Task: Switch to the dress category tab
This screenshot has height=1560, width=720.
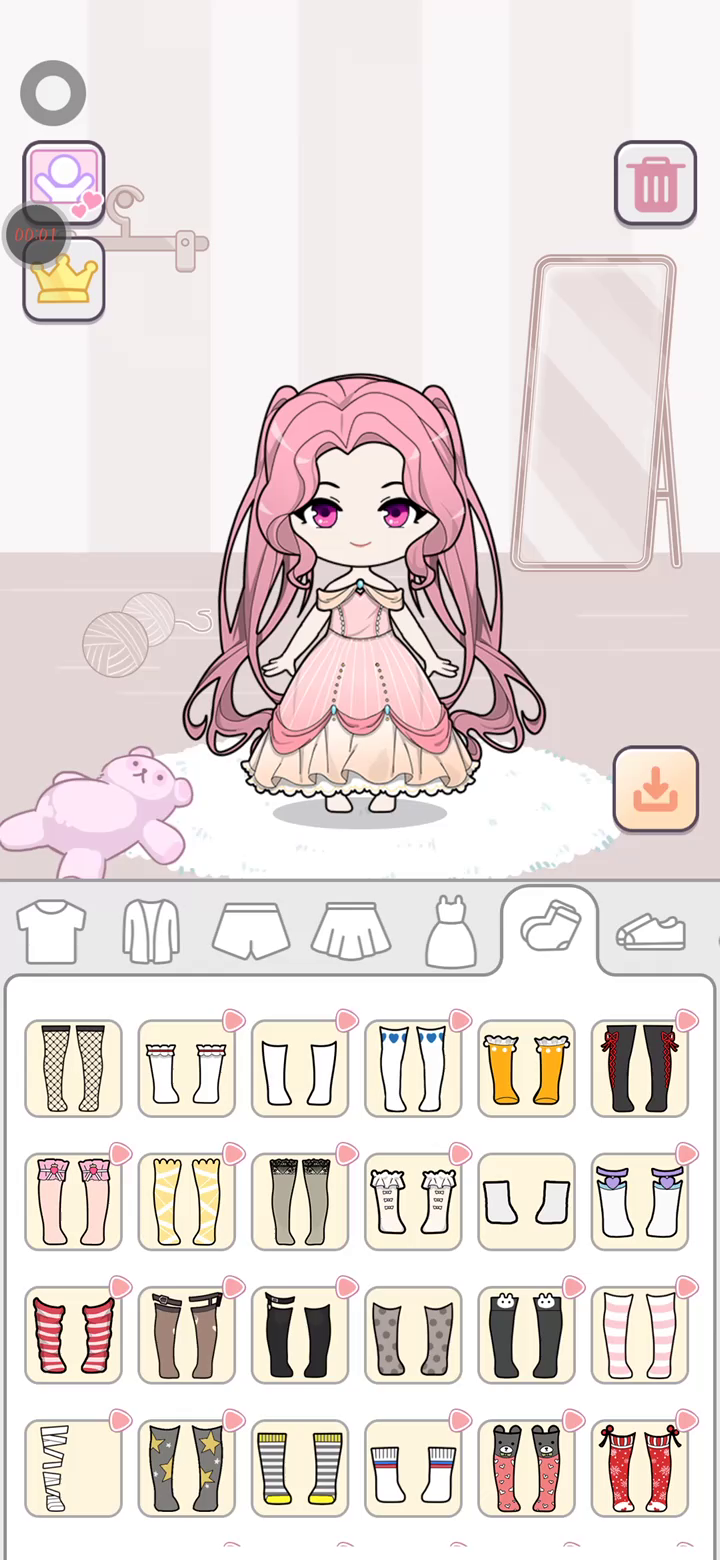Action: (x=451, y=933)
